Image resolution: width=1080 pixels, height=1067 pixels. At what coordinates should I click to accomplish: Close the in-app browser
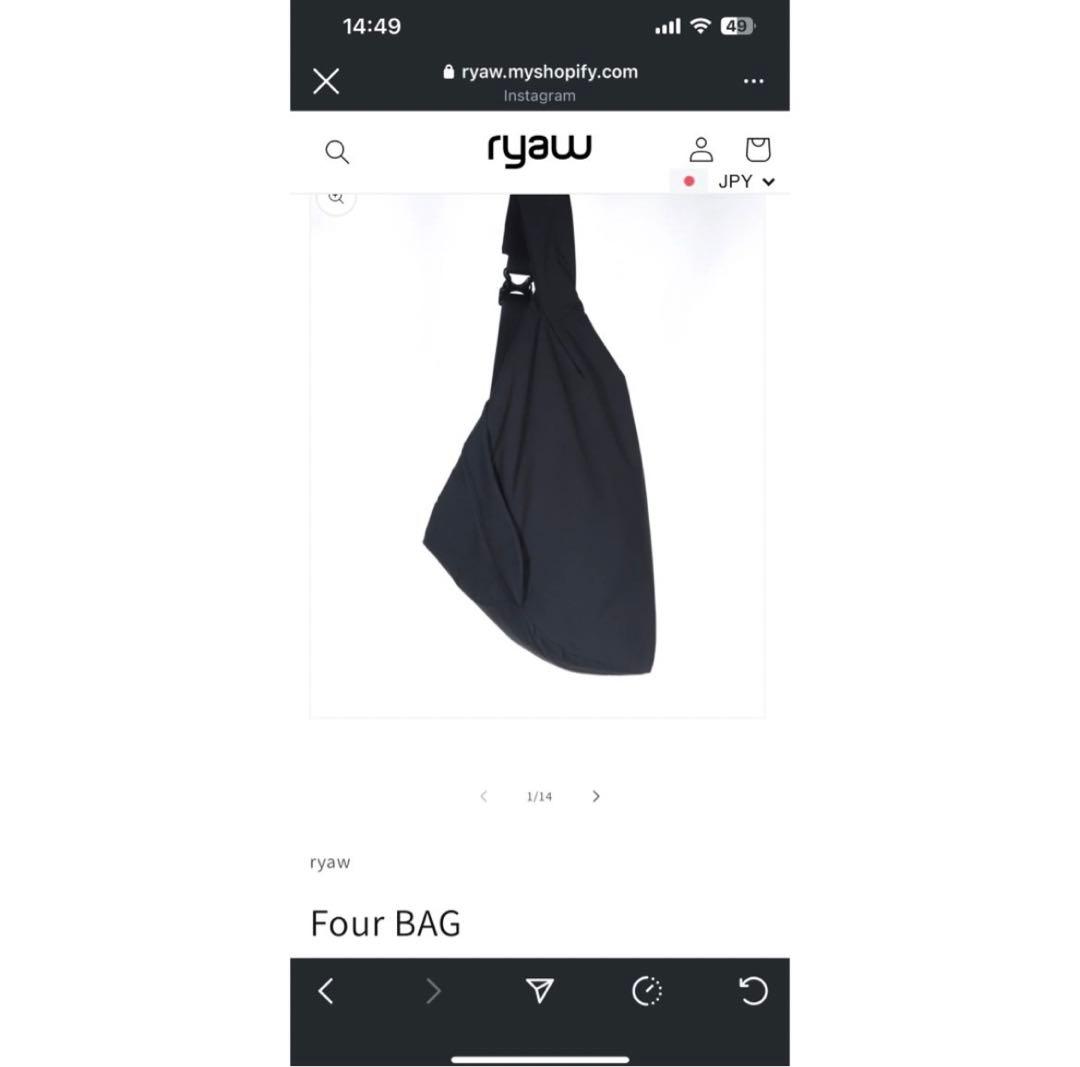coord(326,81)
